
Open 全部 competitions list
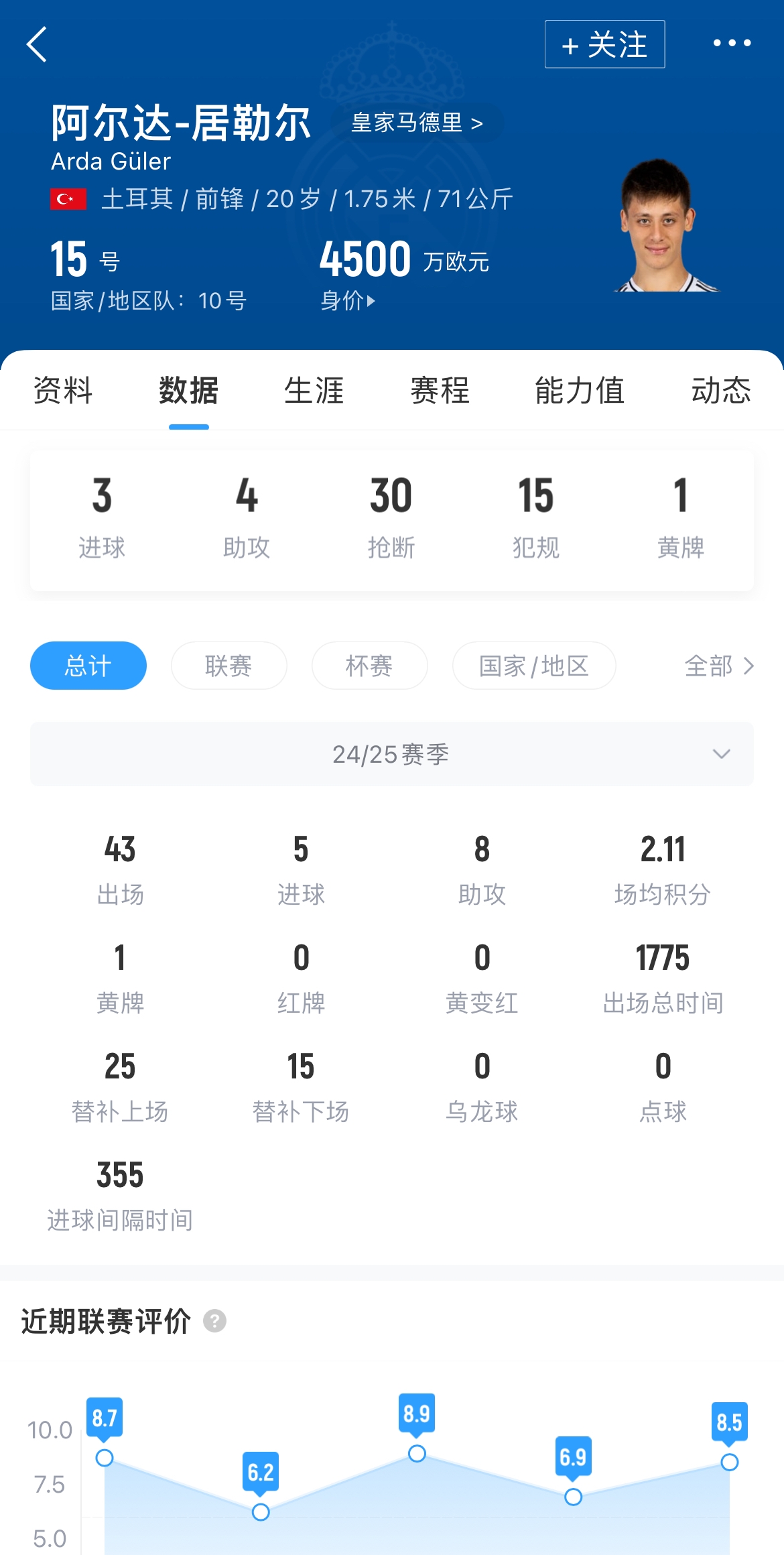pyautogui.click(x=719, y=666)
